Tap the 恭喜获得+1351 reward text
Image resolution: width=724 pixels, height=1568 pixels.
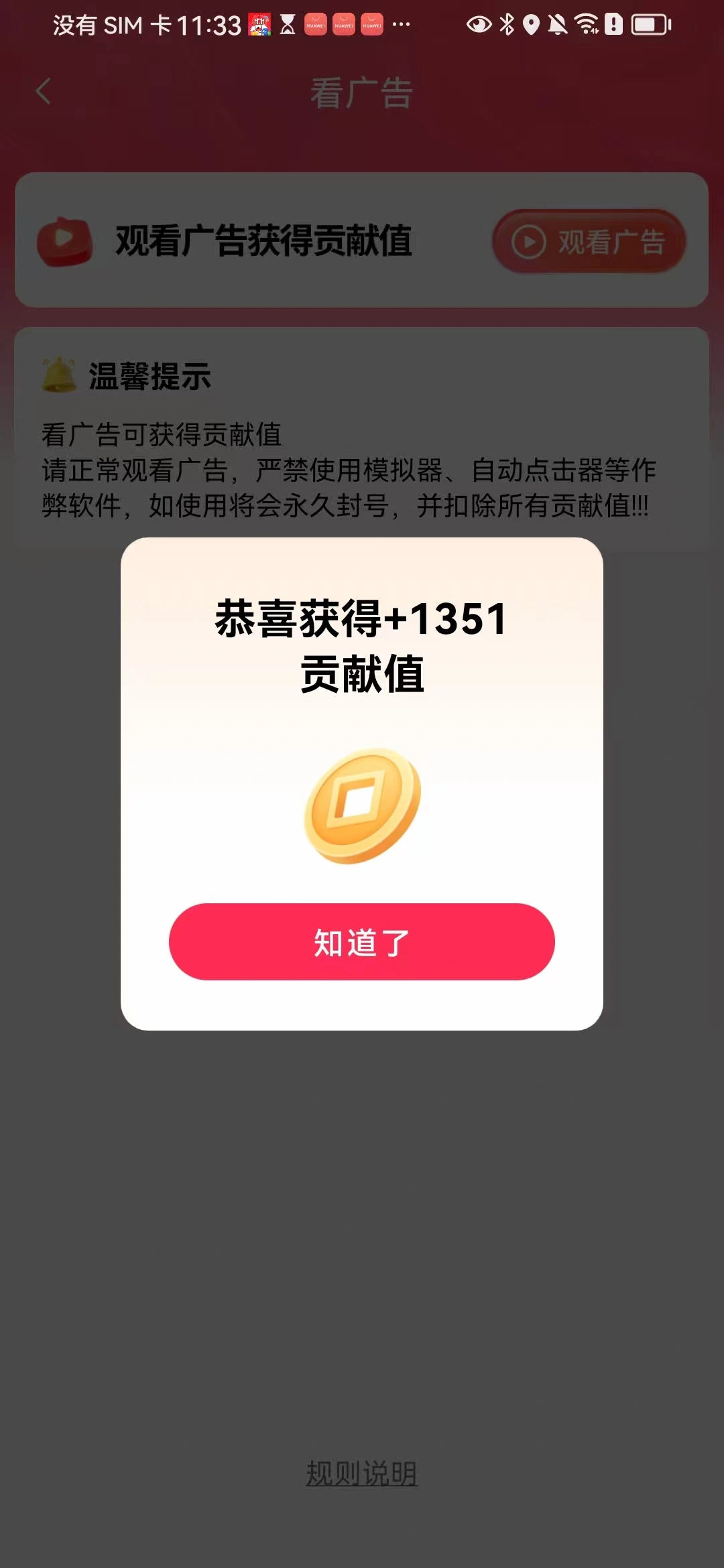[x=360, y=620]
